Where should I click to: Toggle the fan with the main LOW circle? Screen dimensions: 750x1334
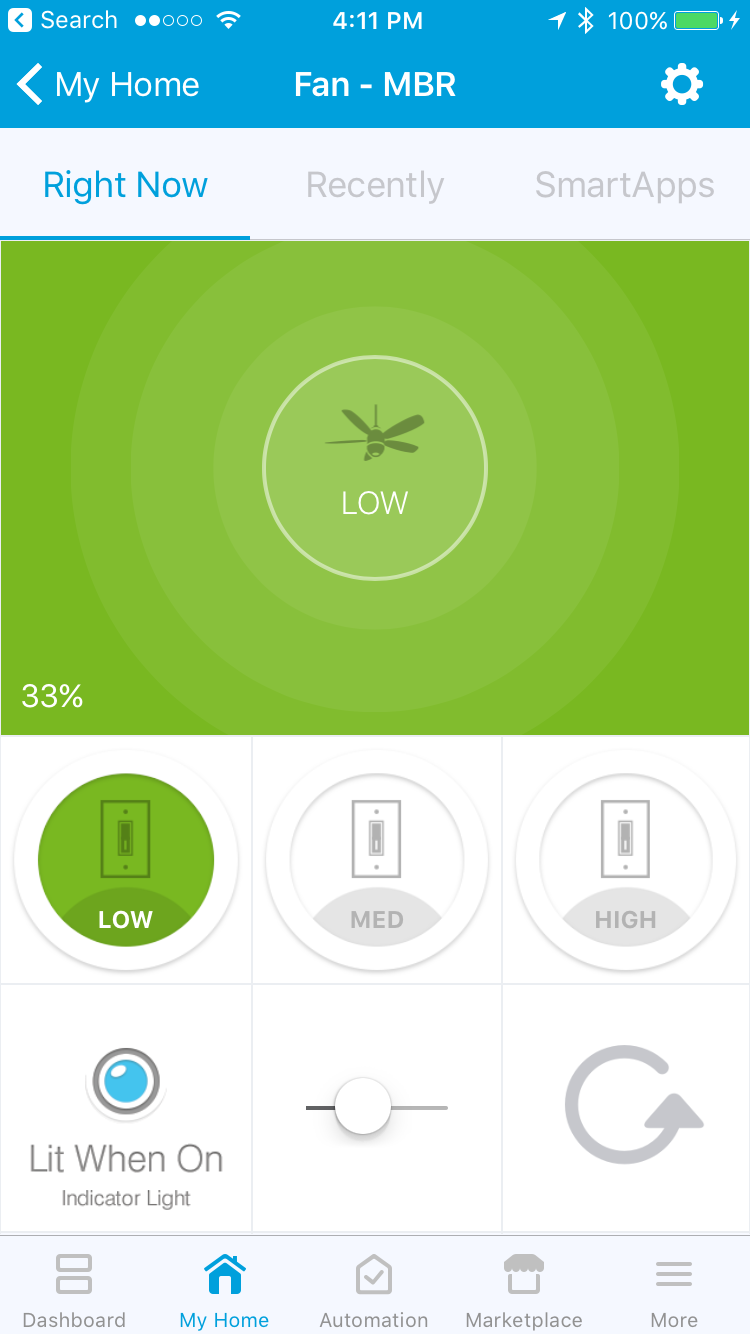(x=375, y=468)
